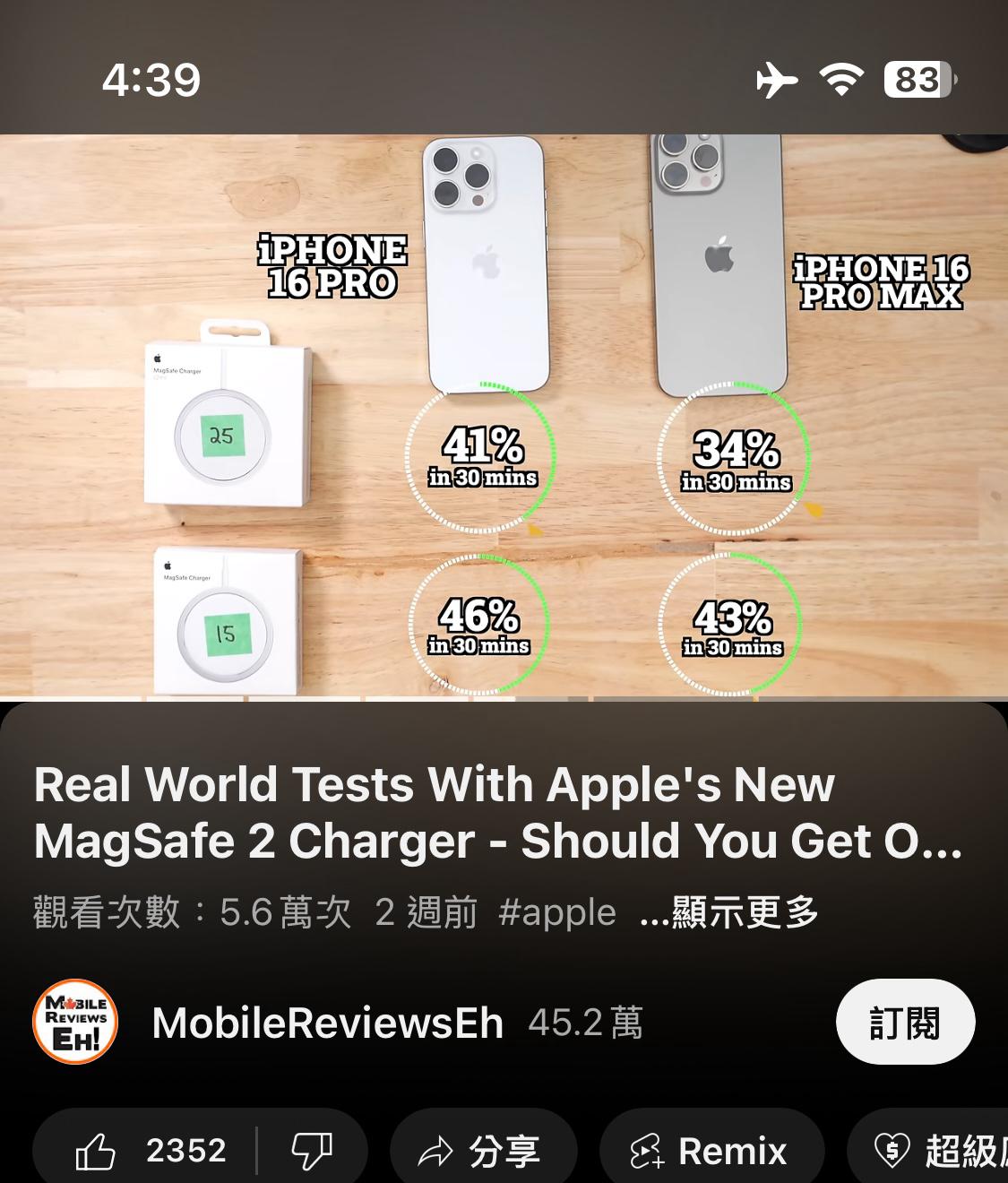This screenshot has width=1008, height=1183.
Task: Open the #apple hashtag link
Action: tap(556, 912)
